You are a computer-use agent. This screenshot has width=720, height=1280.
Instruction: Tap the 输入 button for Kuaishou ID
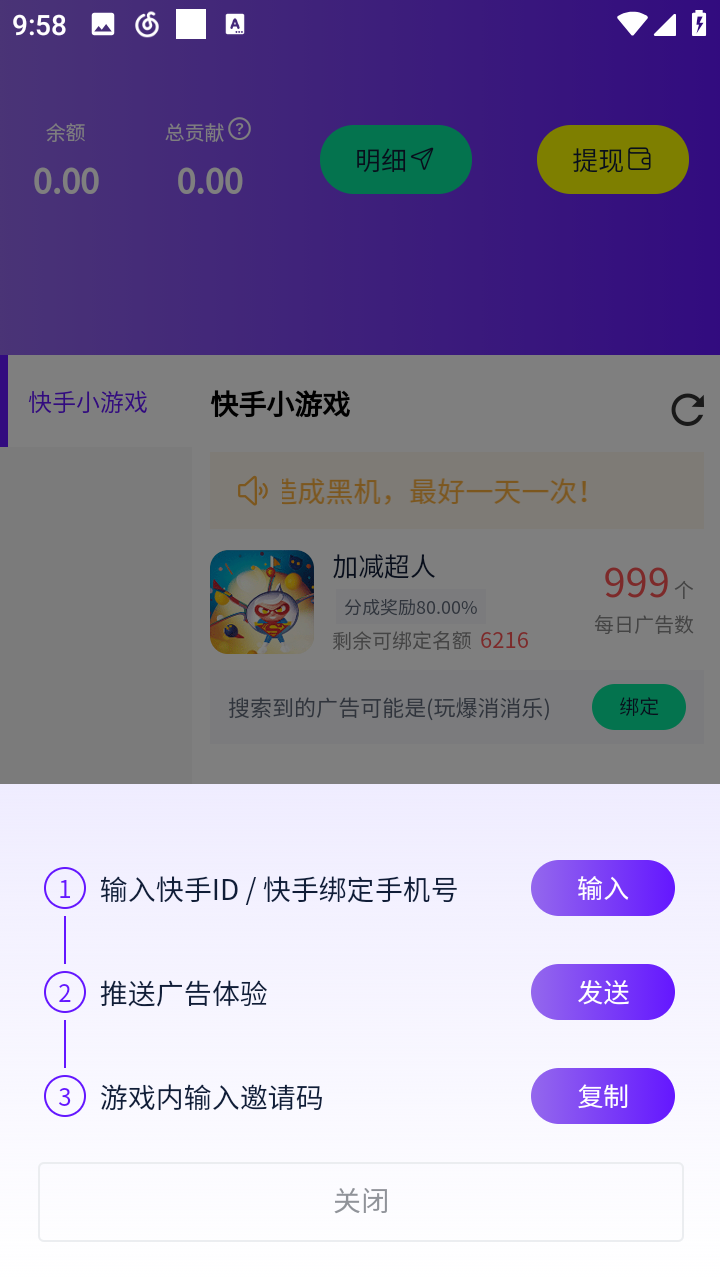point(602,888)
